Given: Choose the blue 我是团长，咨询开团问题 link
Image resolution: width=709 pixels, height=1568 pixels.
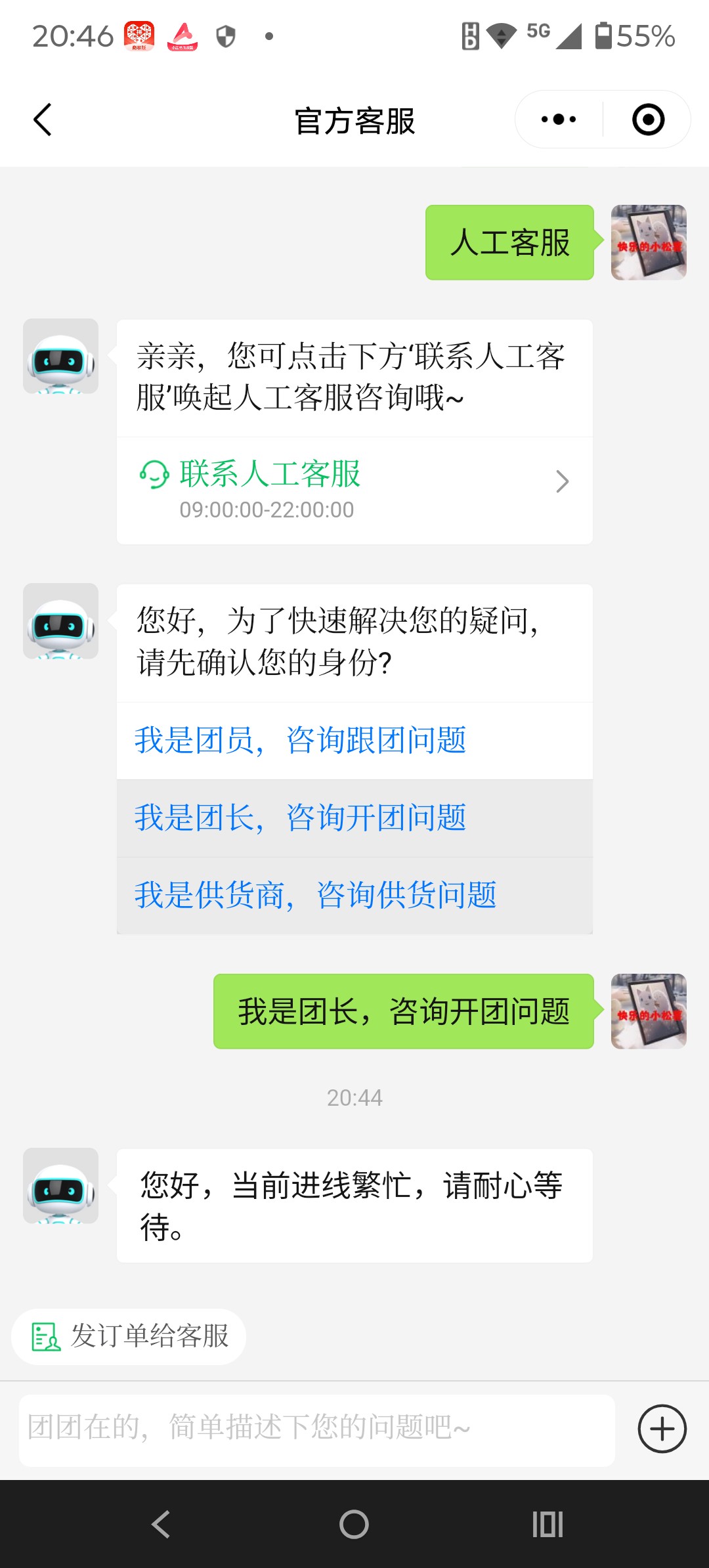Looking at the screenshot, I should (x=300, y=818).
